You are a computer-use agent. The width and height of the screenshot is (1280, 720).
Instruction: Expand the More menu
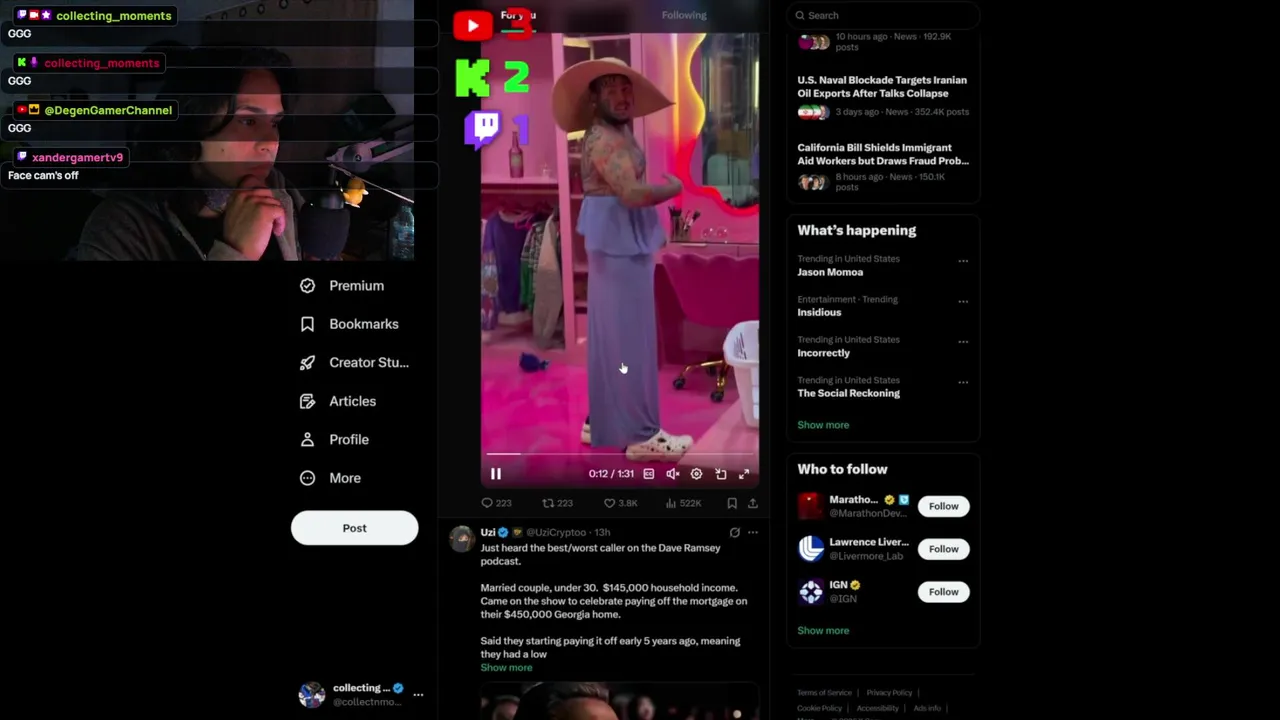click(x=344, y=478)
